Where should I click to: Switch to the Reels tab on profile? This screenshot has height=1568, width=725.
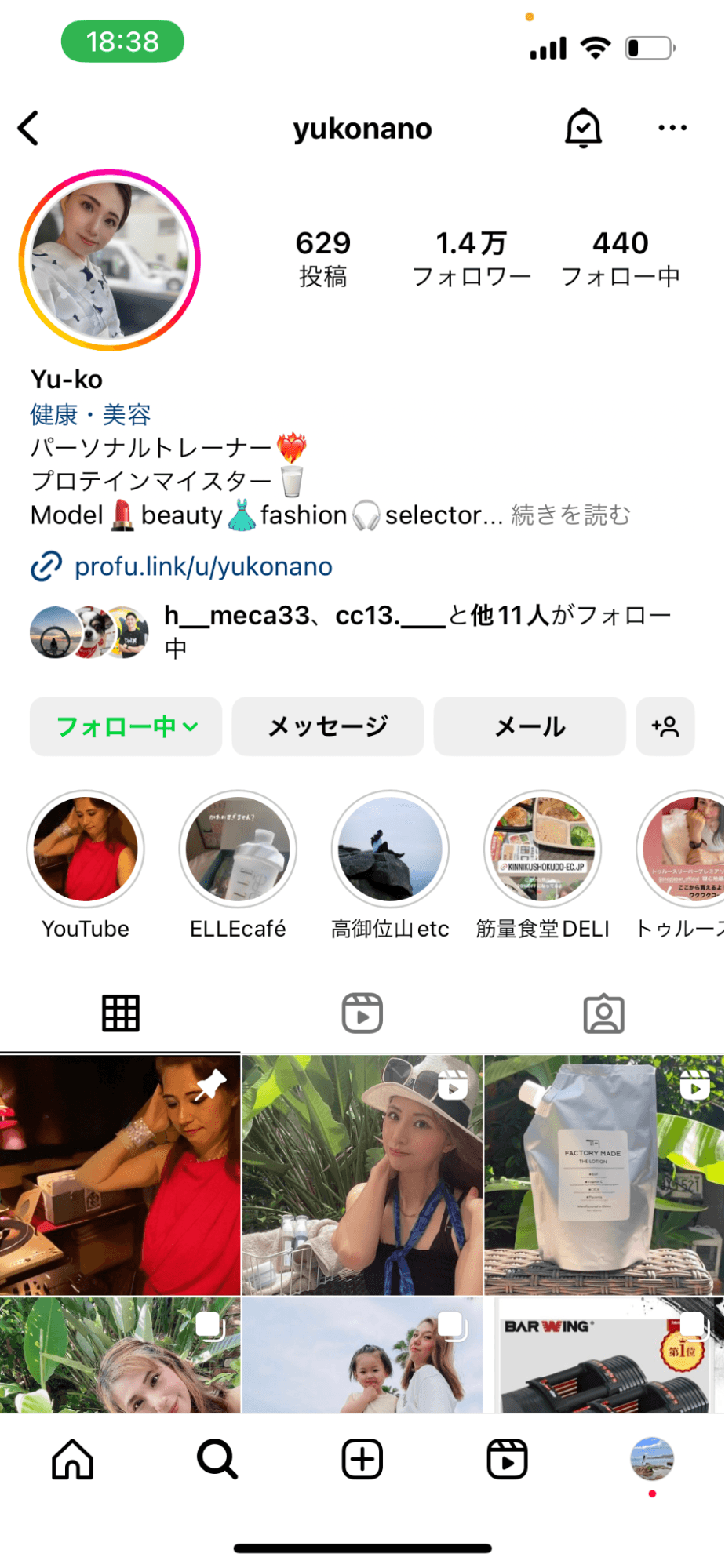coord(362,1013)
